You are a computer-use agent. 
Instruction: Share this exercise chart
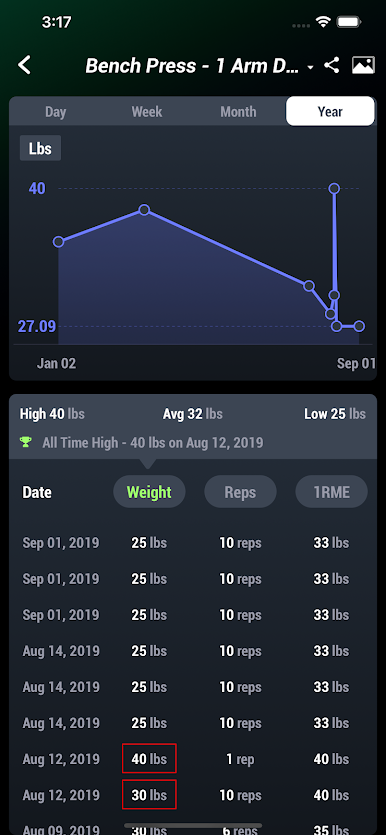332,66
